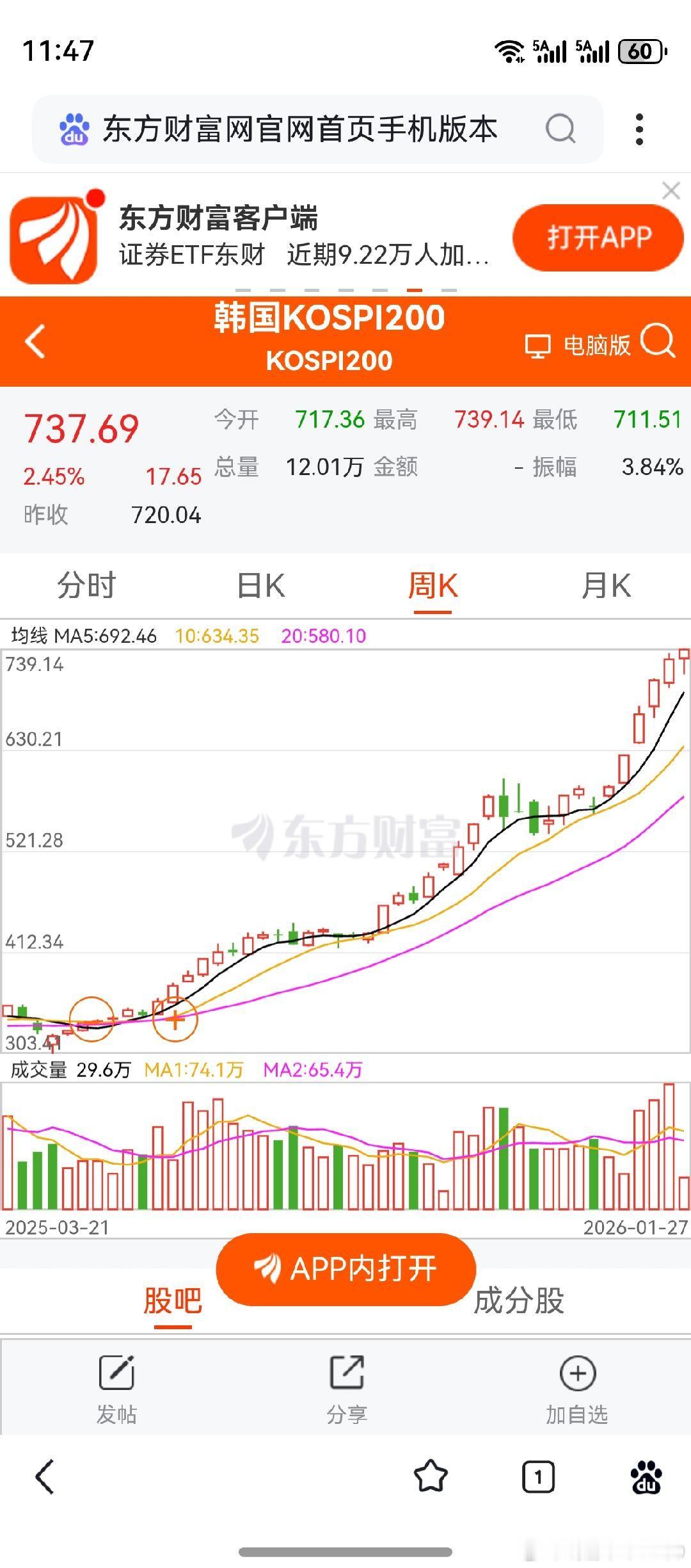Tap the Eastmoney app logo in the banner

coord(54,238)
